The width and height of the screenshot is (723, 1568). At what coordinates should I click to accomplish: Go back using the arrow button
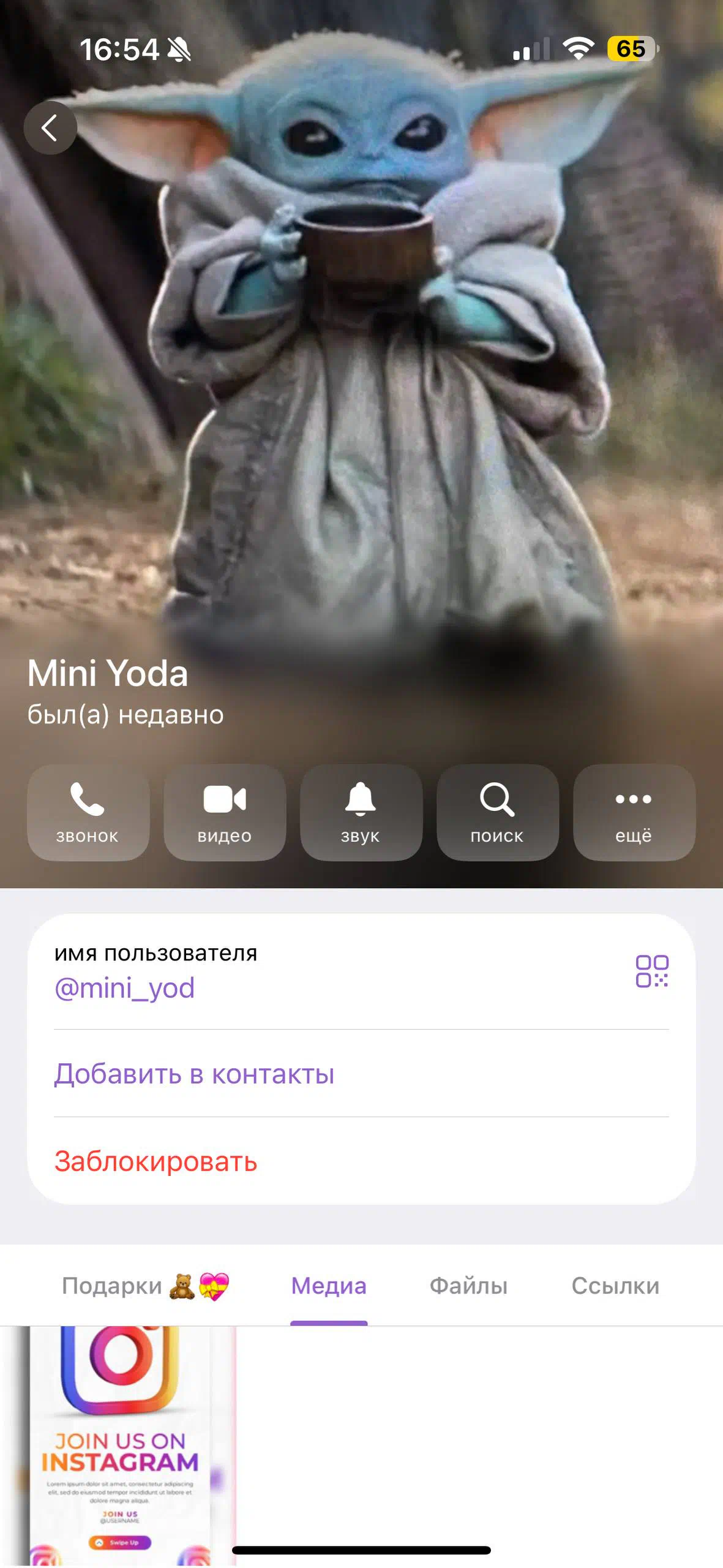point(50,127)
